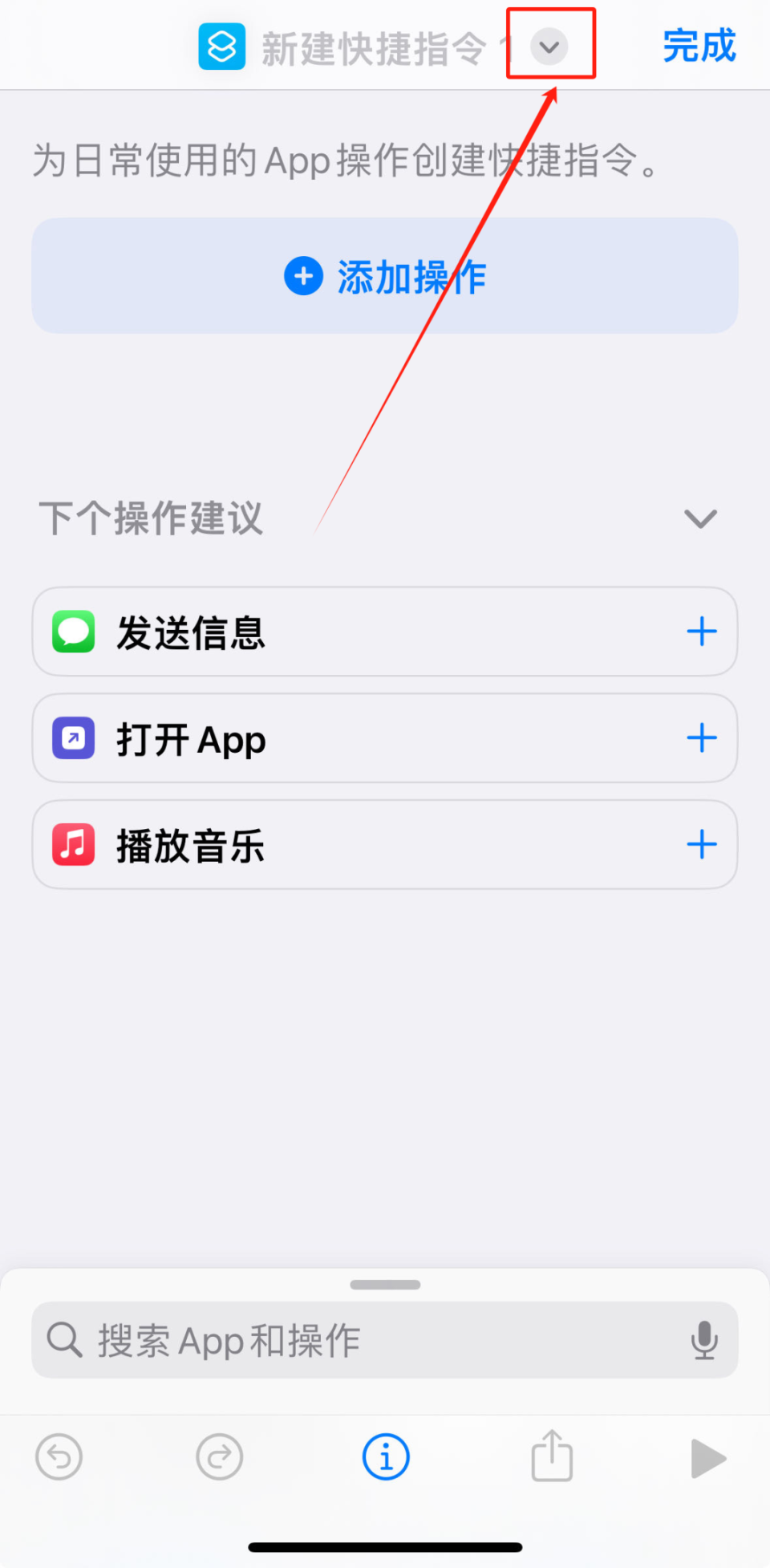
Task: Tap the Music icon next to 播放音乐
Action: click(72, 844)
